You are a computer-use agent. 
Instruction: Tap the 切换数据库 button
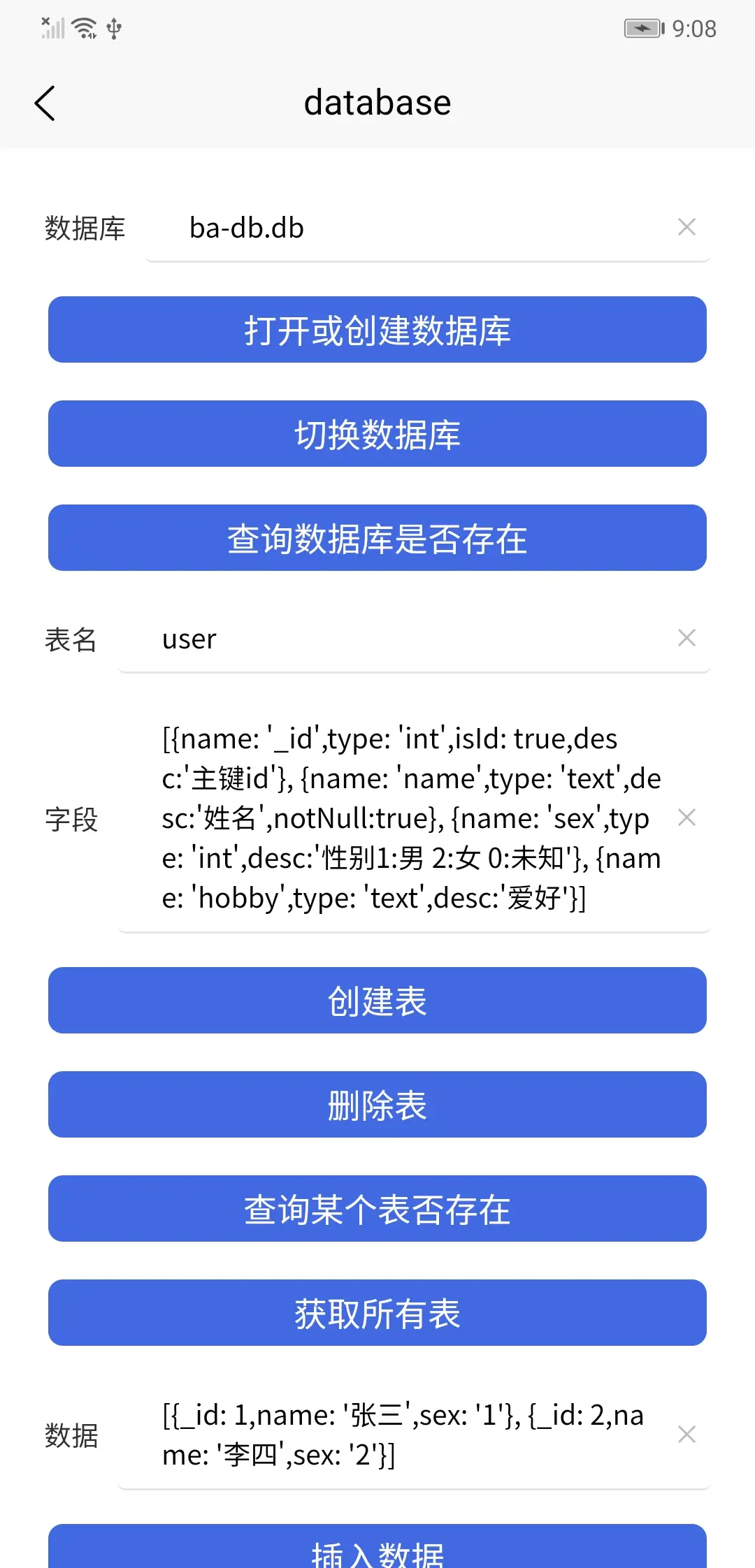[x=377, y=434]
